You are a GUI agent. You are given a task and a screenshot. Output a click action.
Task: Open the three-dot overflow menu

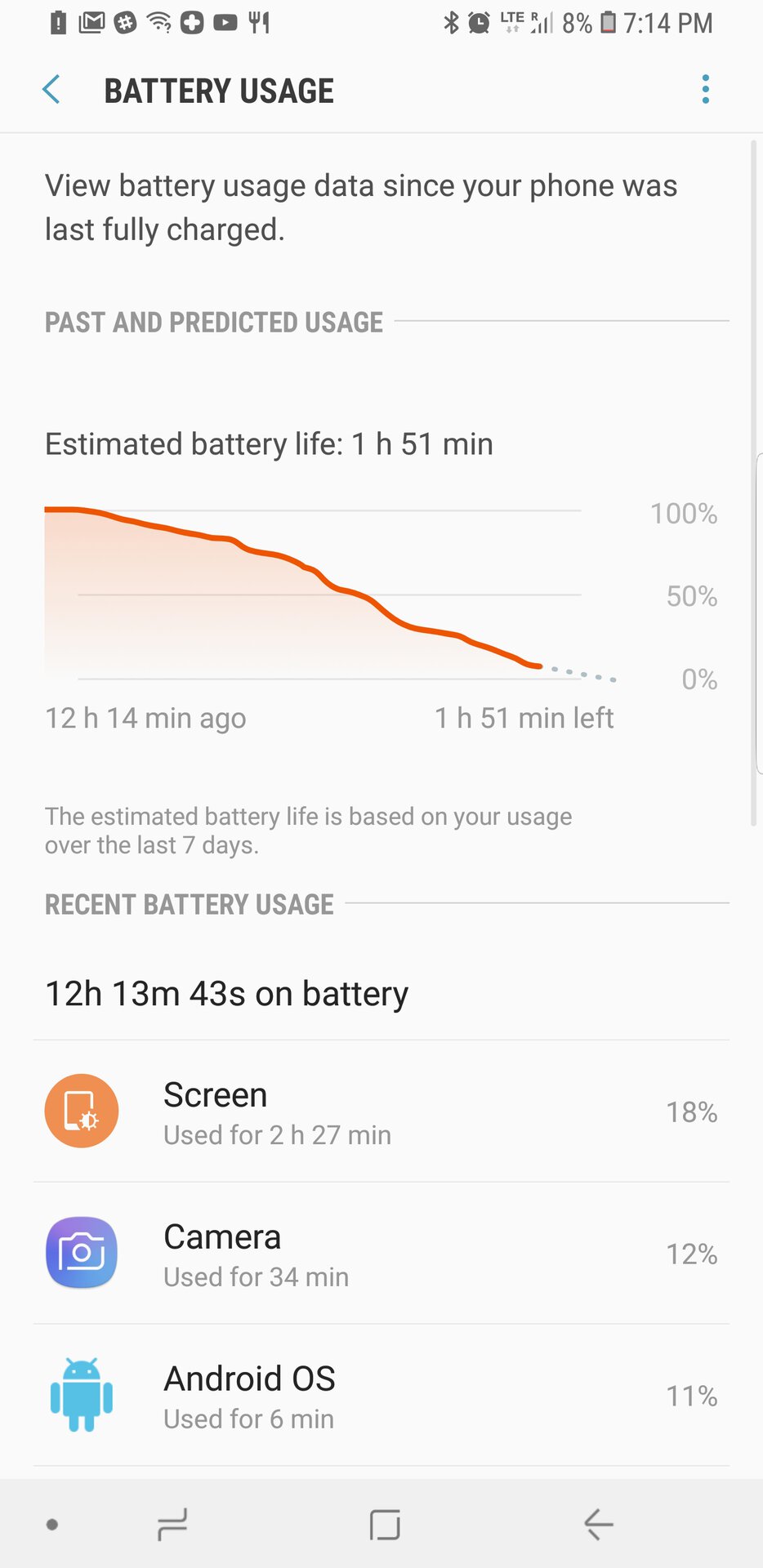[705, 90]
